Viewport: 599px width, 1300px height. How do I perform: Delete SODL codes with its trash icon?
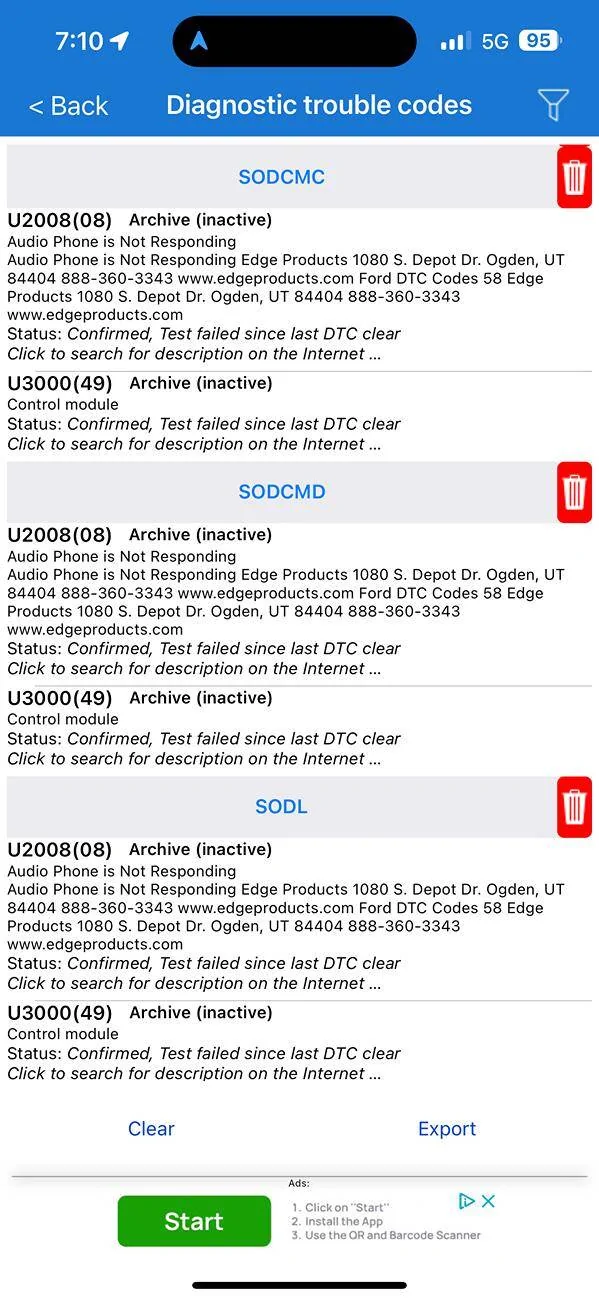tap(574, 806)
